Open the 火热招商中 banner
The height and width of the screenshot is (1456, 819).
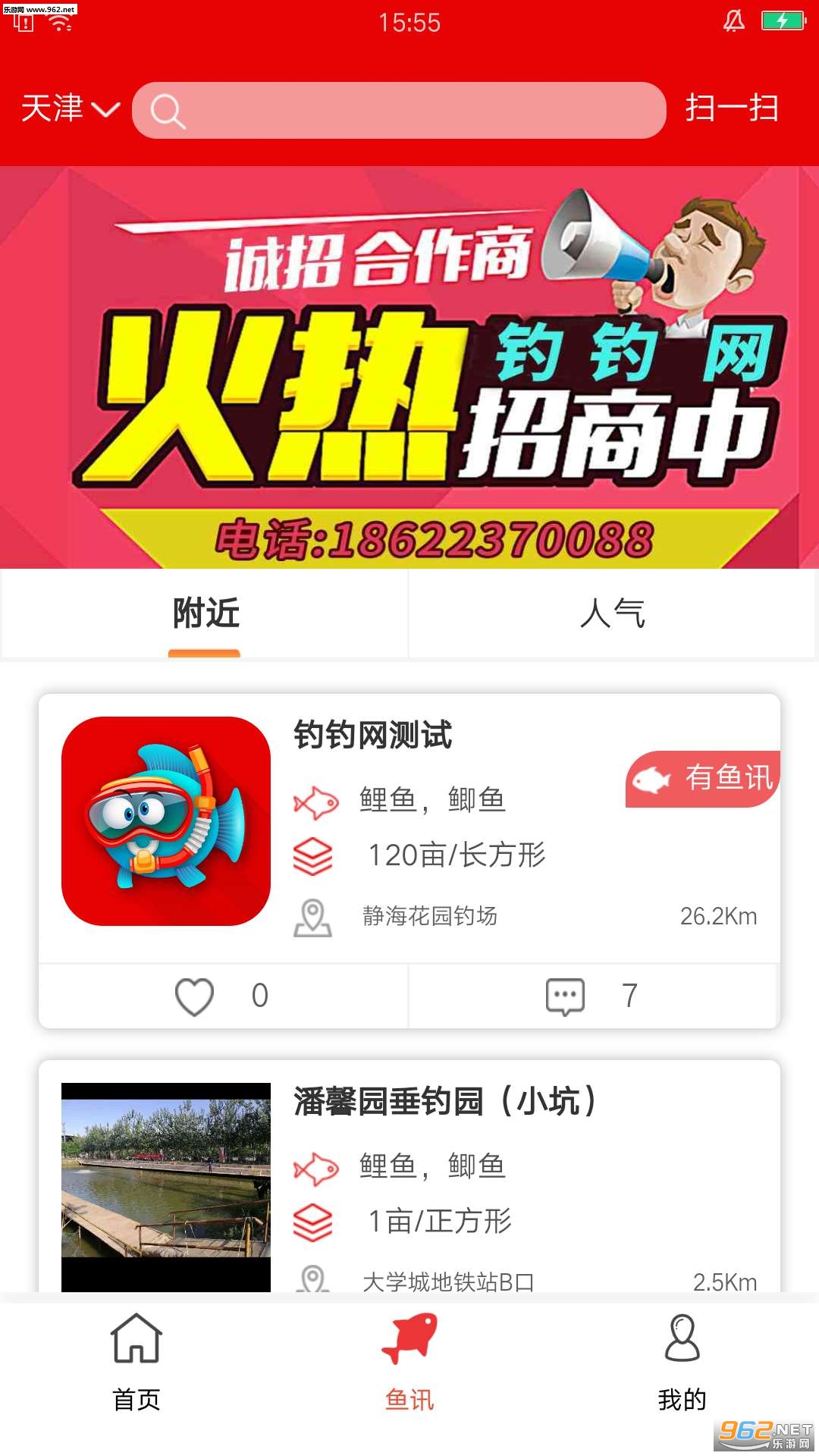409,368
